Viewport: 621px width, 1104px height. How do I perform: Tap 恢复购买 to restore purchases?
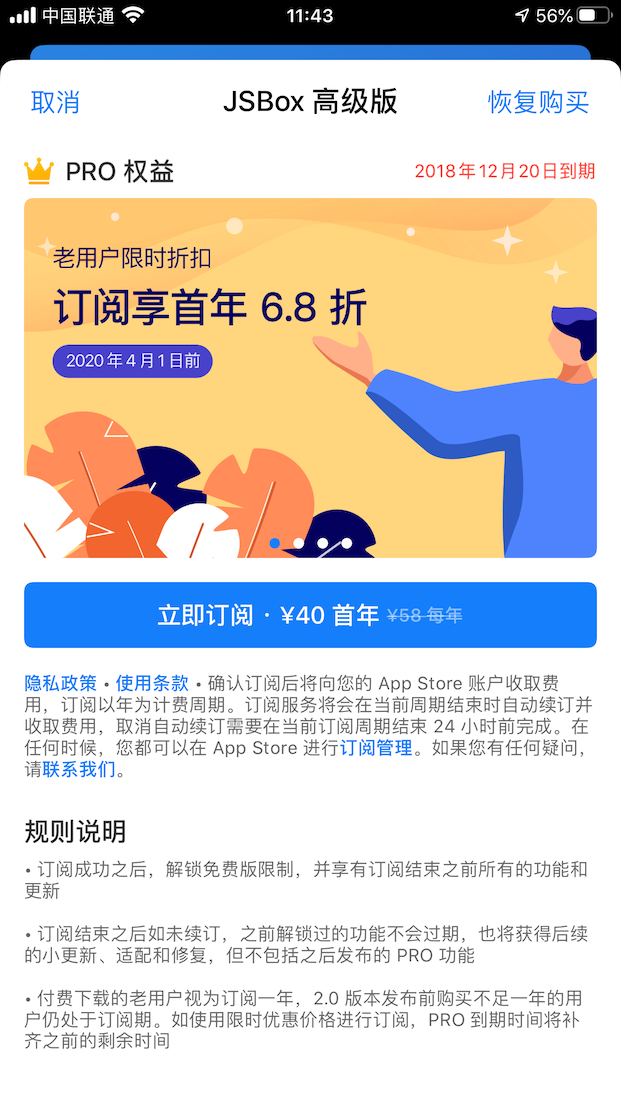coord(538,102)
